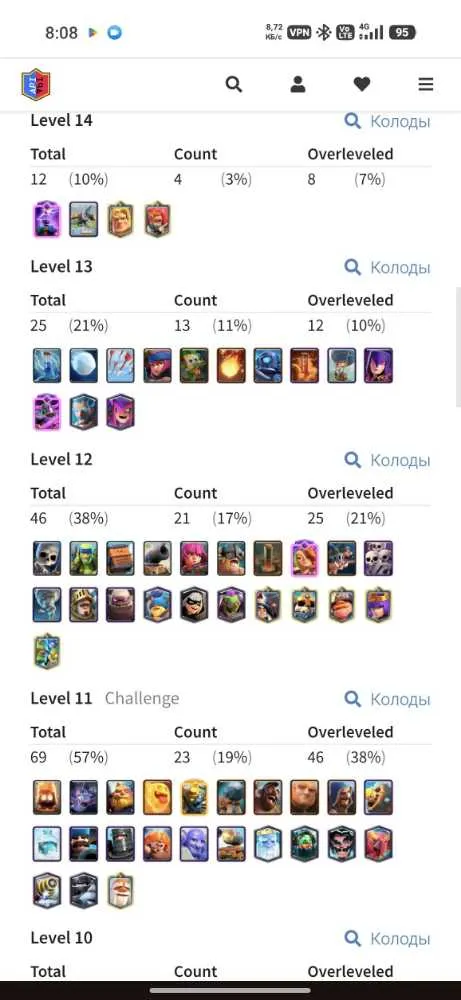
Task: Open the user profile icon
Action: 298,84
